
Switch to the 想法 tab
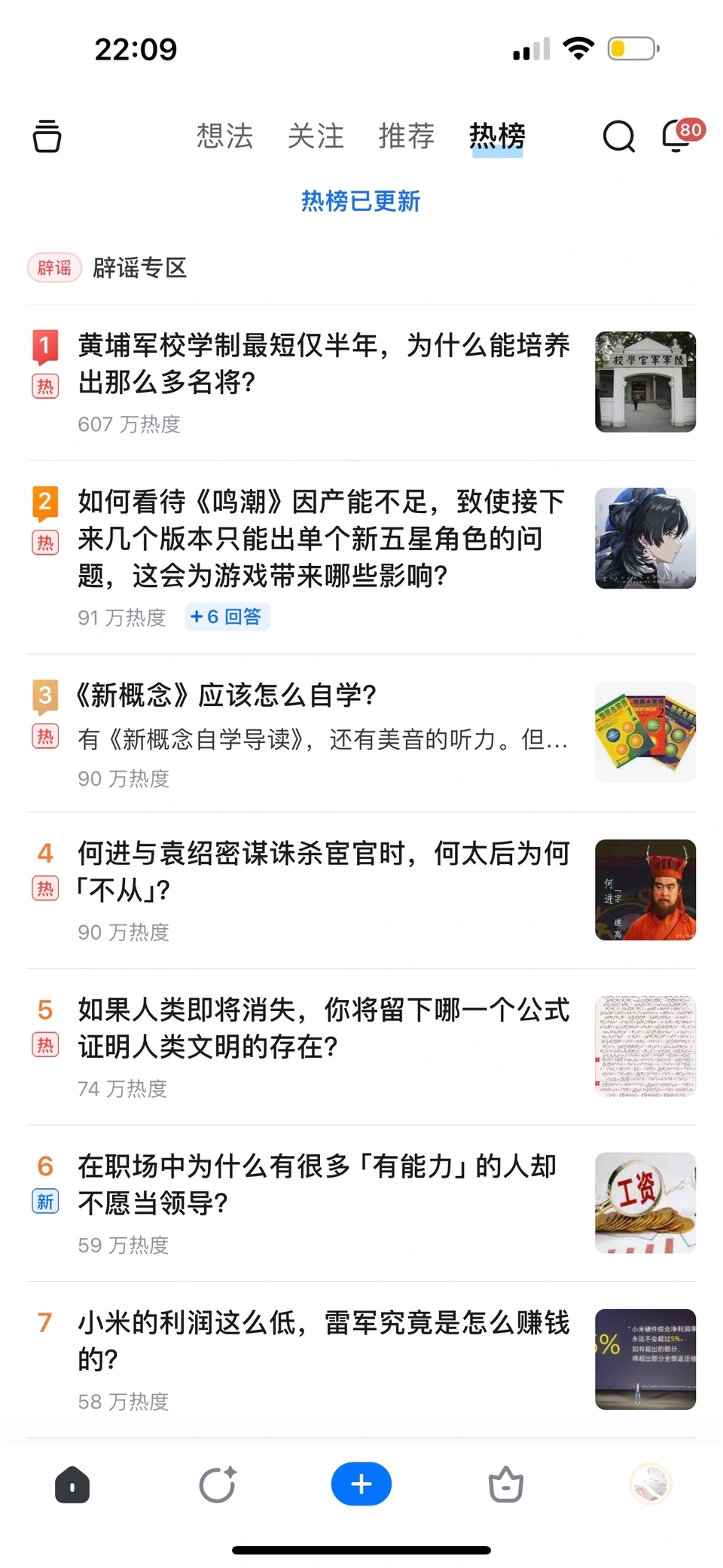(x=224, y=136)
